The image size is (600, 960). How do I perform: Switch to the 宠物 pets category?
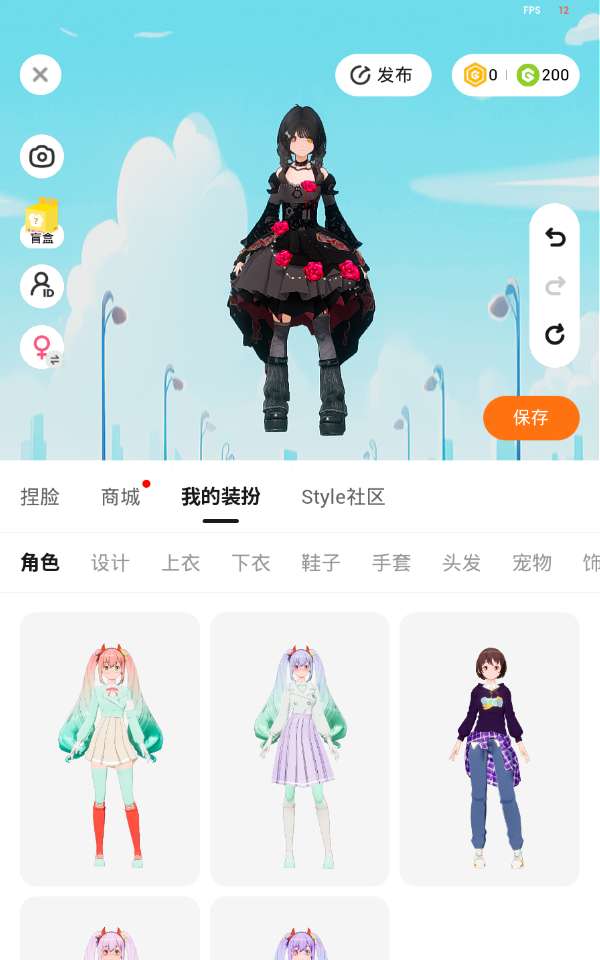531,563
